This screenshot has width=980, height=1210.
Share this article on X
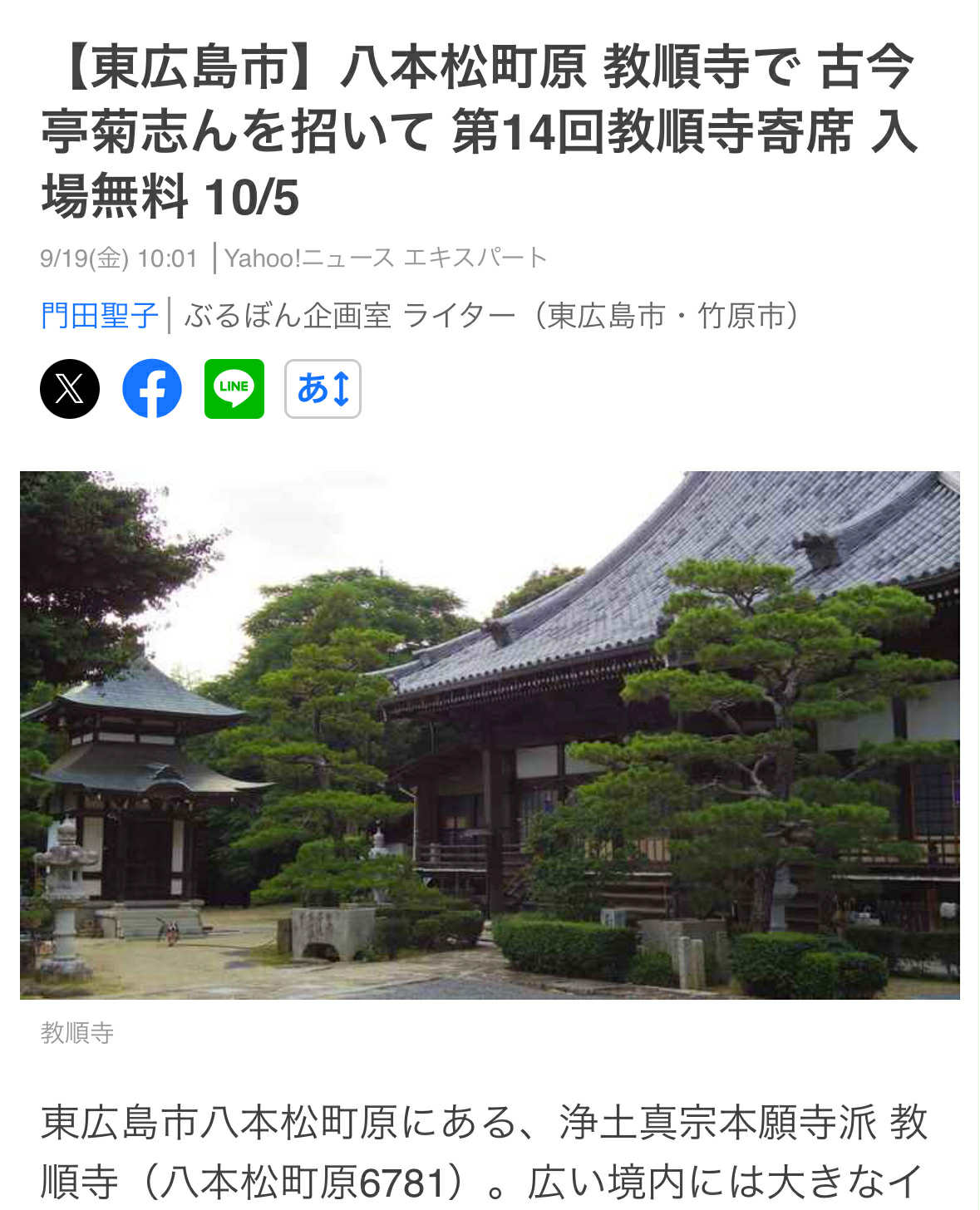[x=70, y=389]
